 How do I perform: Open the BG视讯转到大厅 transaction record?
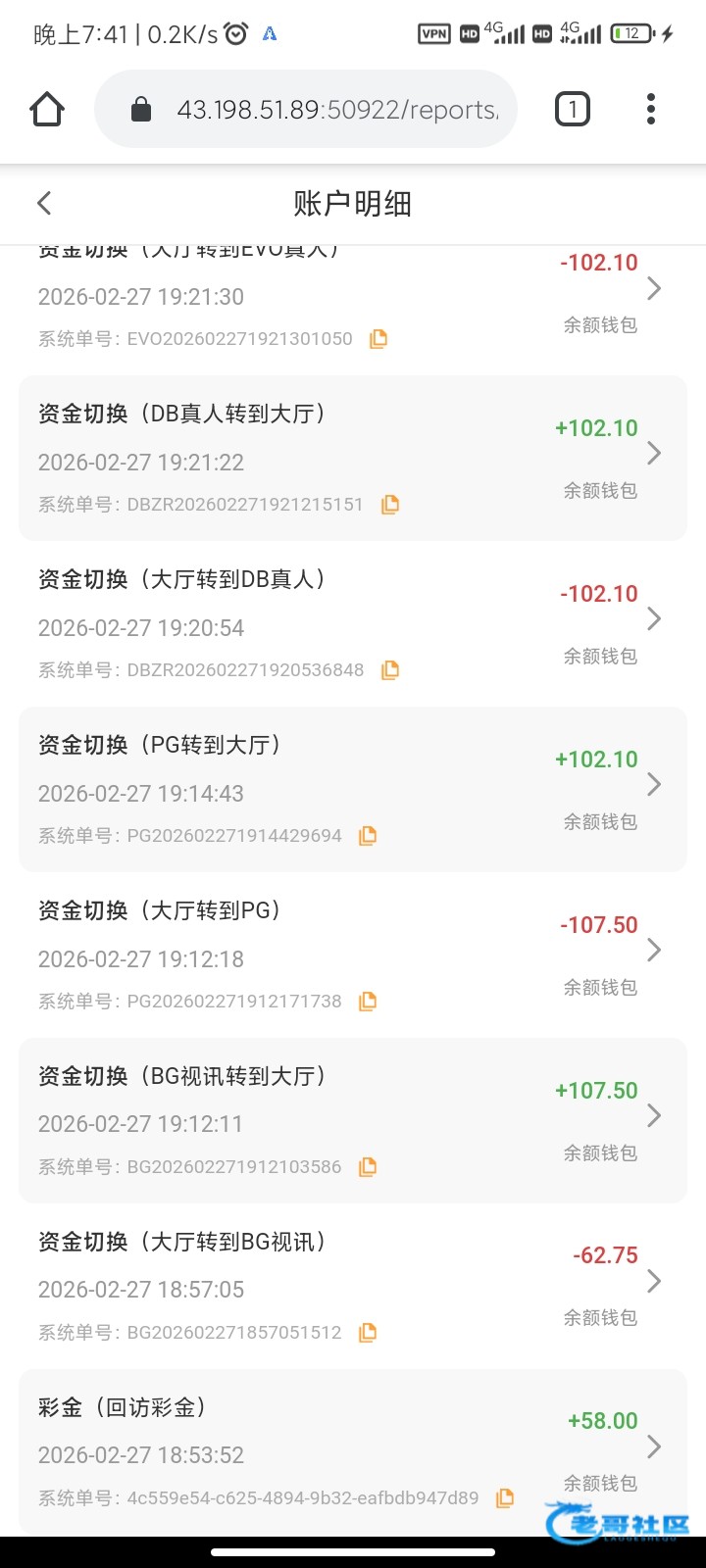coord(353,1119)
